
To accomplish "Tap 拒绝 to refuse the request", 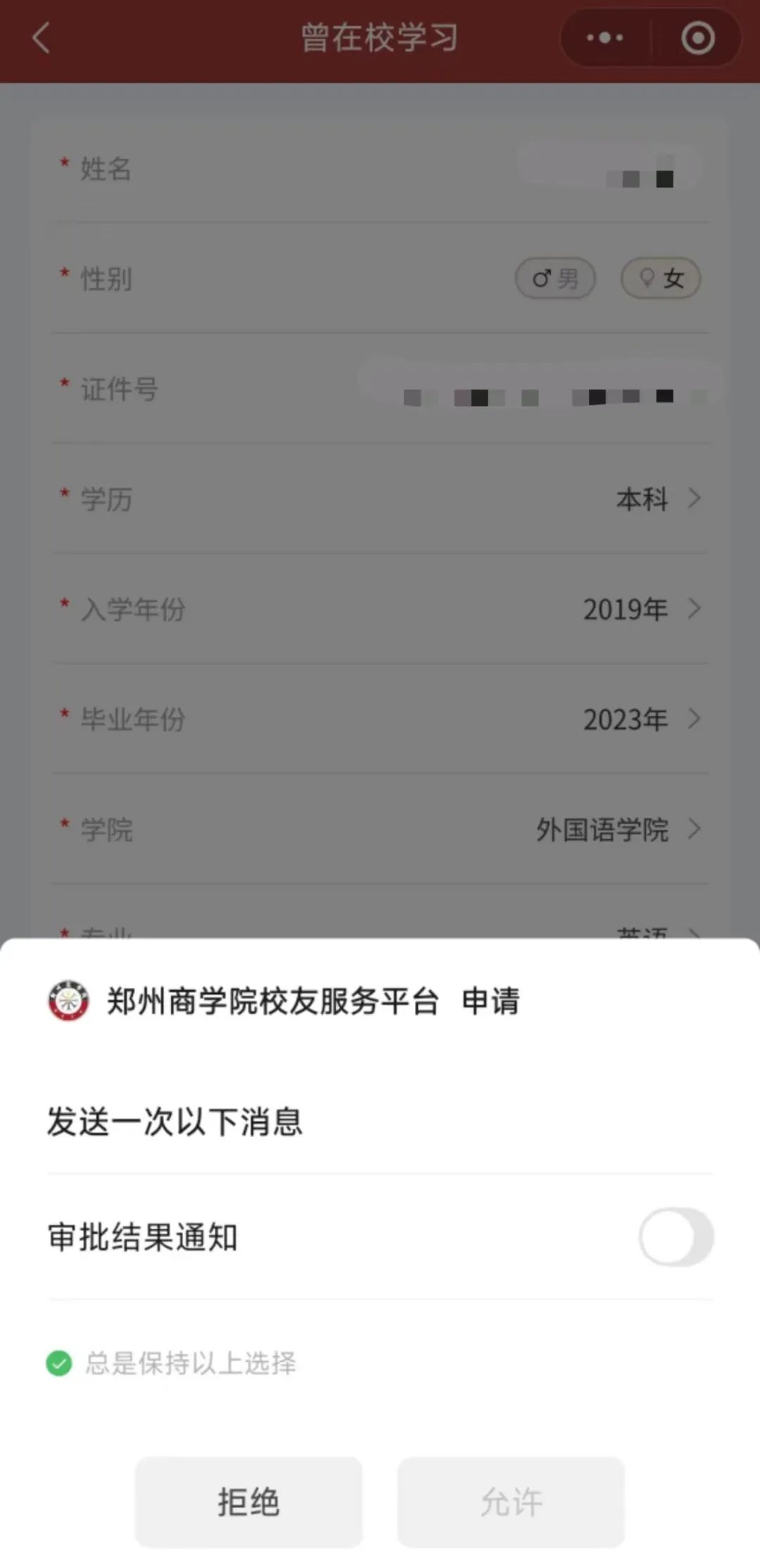I will click(248, 1501).
